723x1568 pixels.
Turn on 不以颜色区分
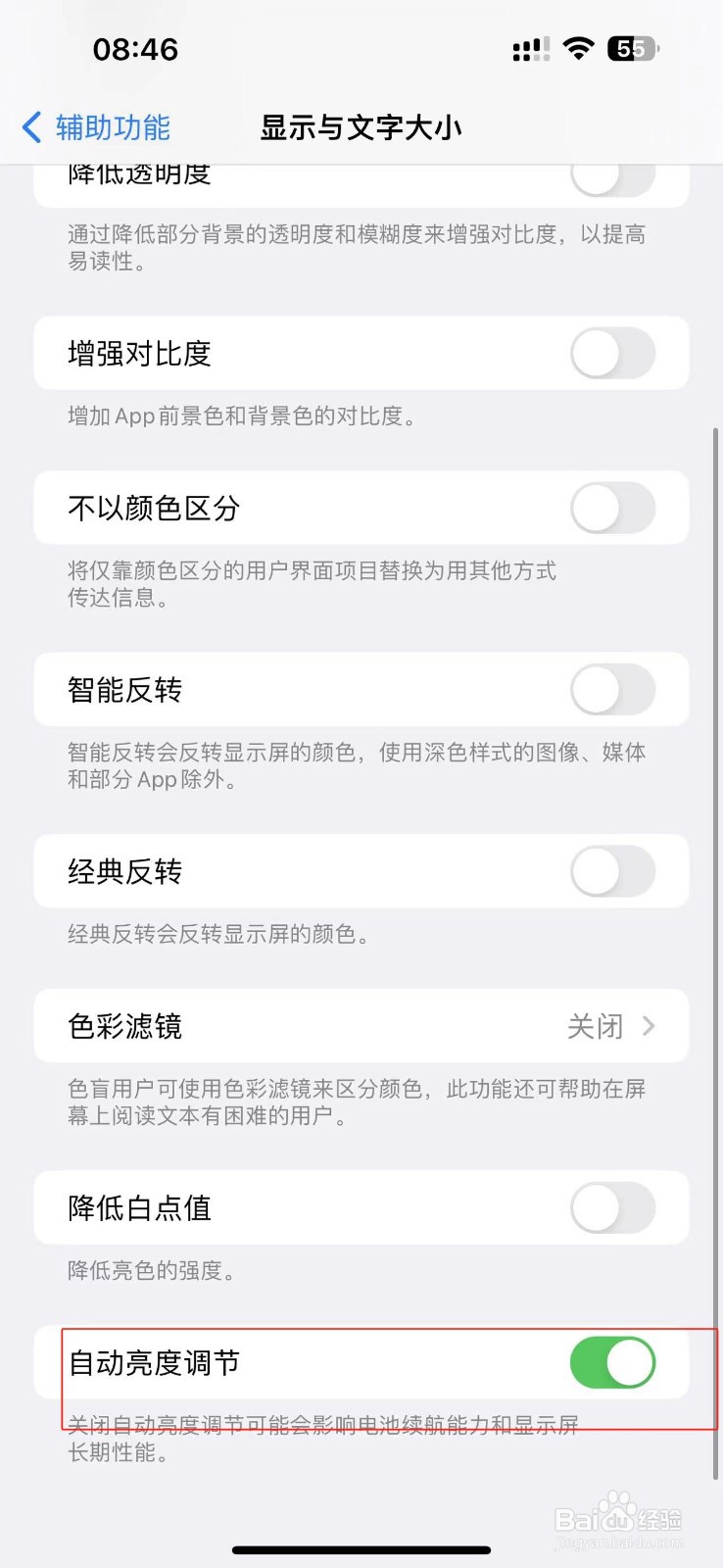click(613, 508)
